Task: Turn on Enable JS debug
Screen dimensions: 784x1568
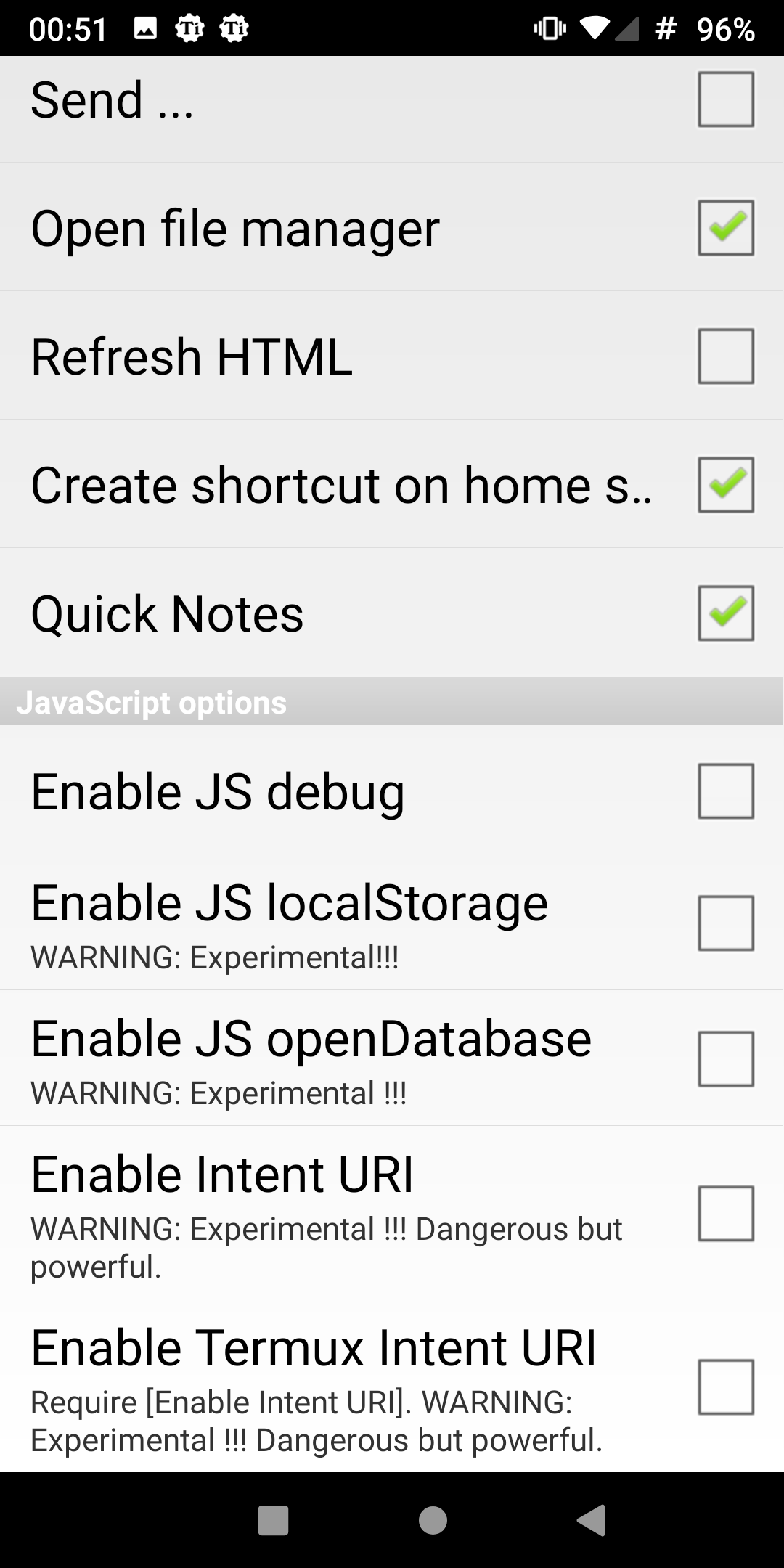Action: (726, 791)
